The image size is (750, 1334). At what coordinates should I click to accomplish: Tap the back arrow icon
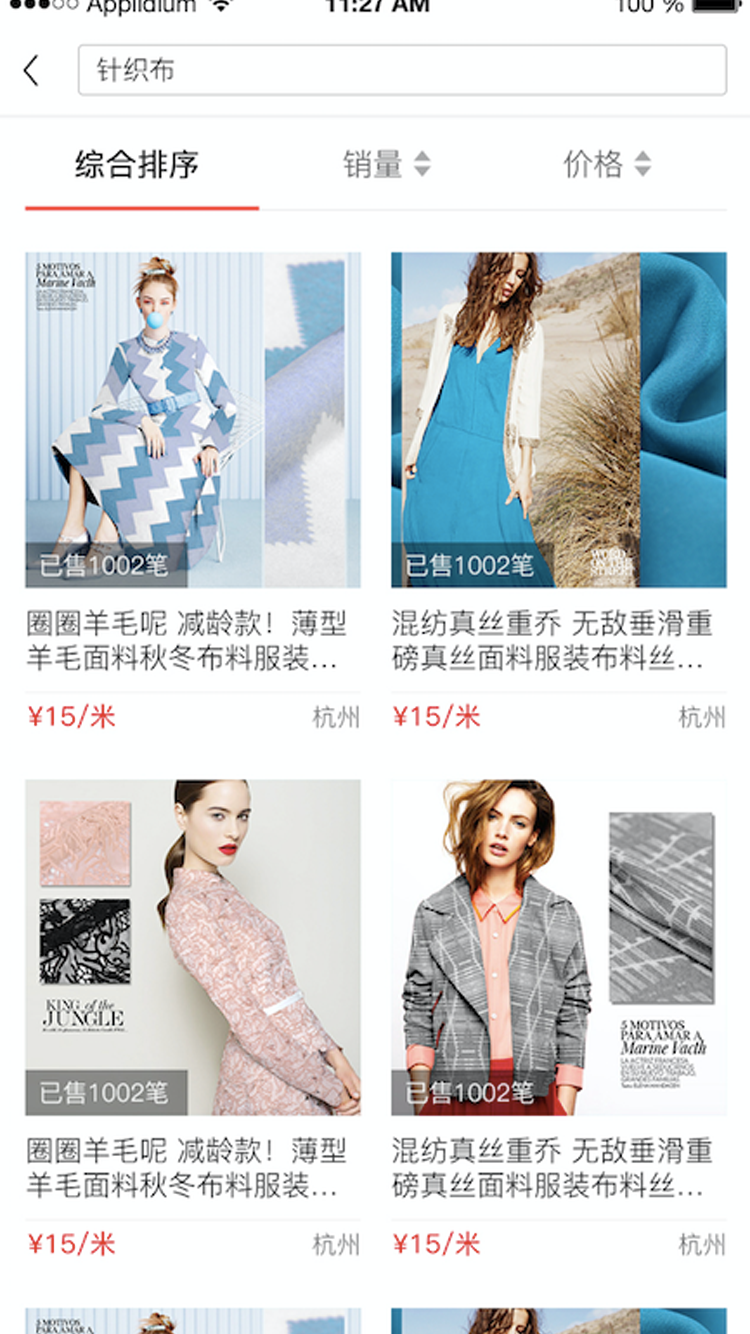30,72
